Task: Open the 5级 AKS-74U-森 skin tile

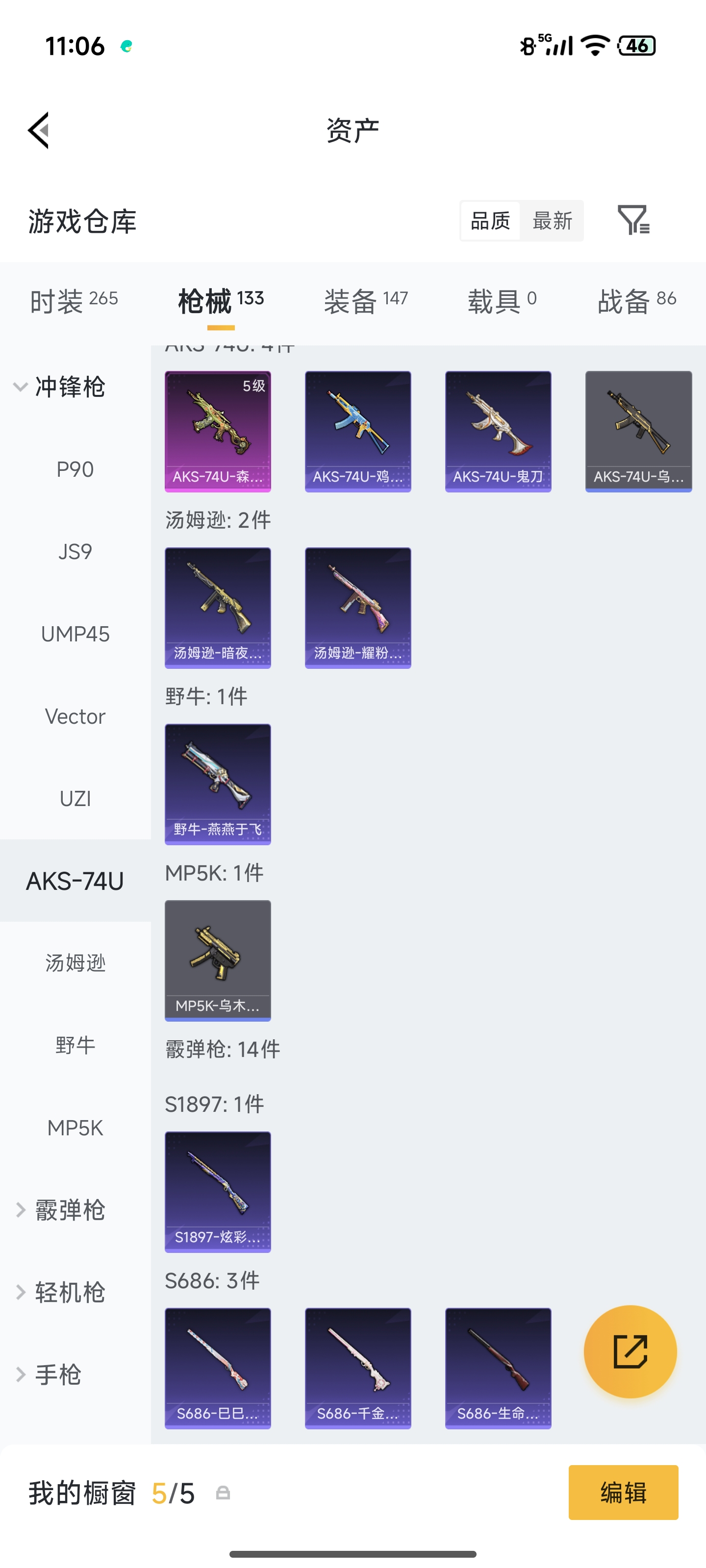Action: [218, 431]
